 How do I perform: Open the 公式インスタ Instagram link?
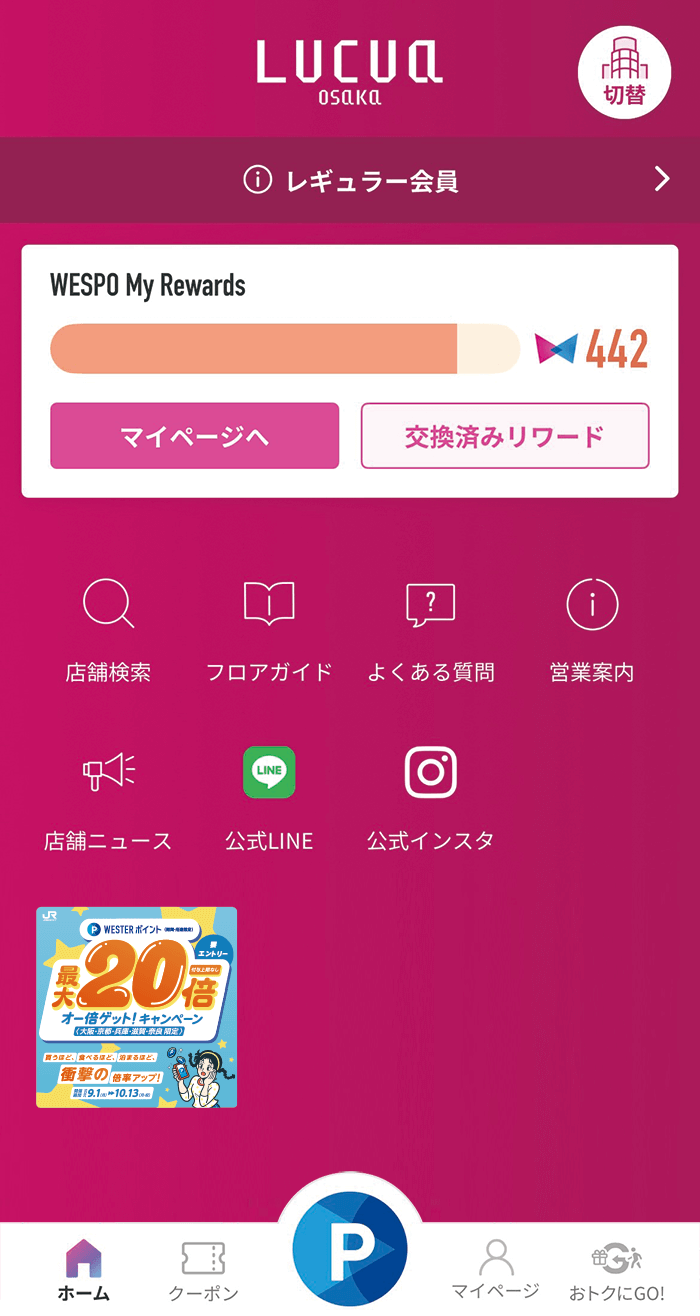[431, 796]
